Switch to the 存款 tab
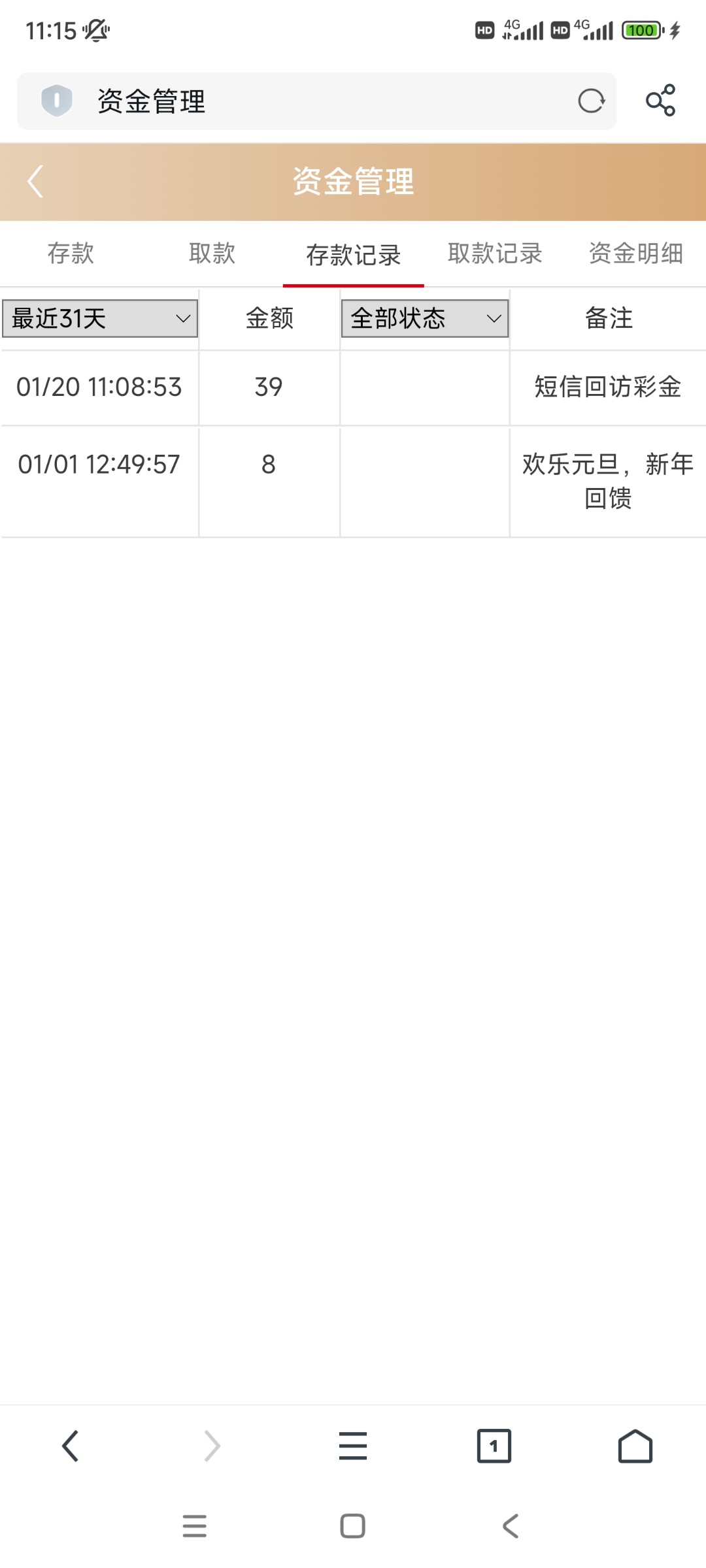706x1568 pixels. pyautogui.click(x=70, y=253)
